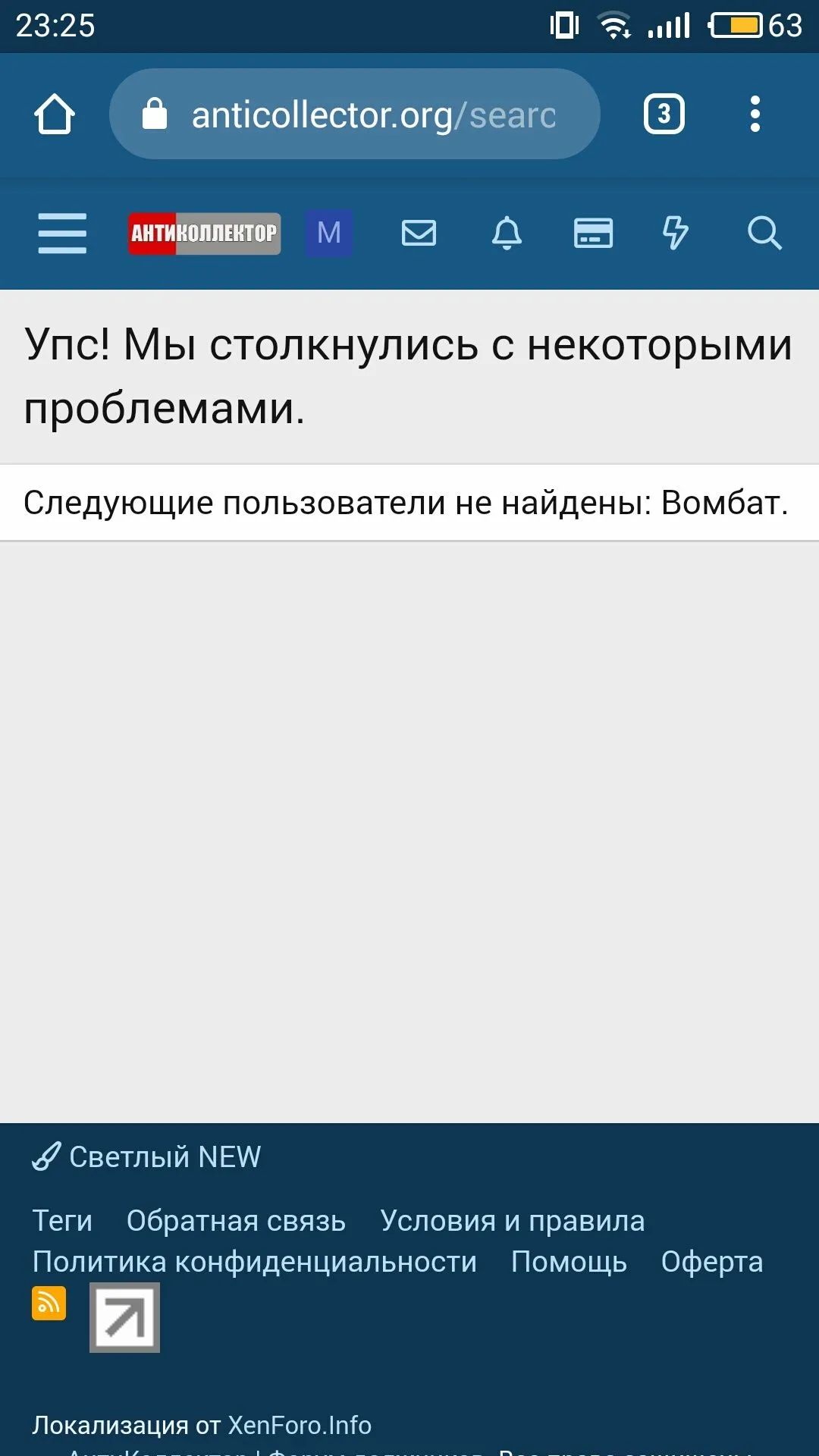Open the Помощь help link
The image size is (819, 1456).
tap(569, 1262)
